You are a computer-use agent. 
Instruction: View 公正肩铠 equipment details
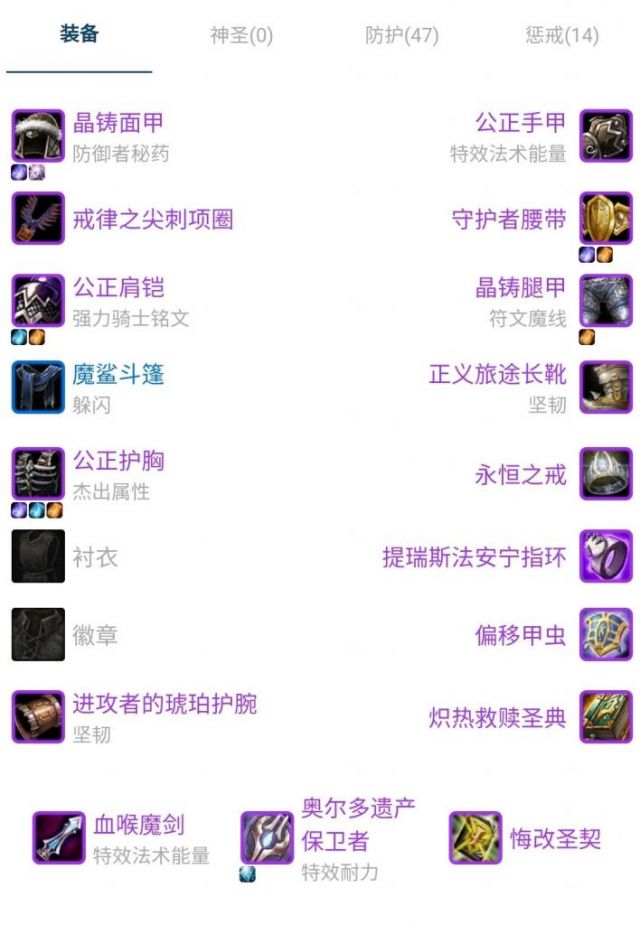(x=117, y=288)
